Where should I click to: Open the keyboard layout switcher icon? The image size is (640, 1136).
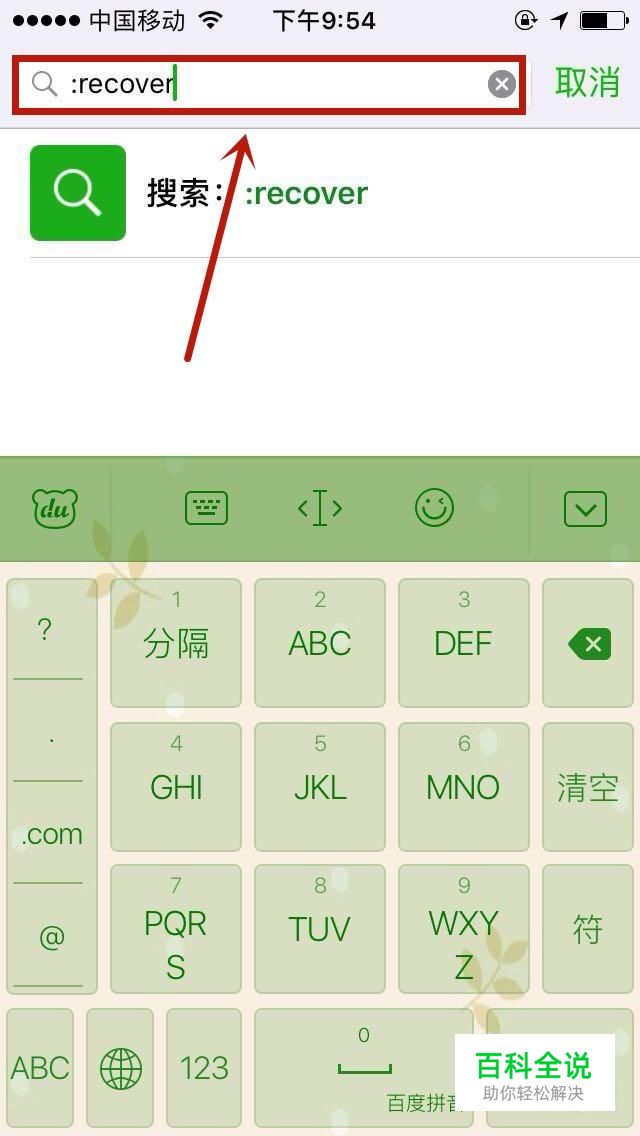click(x=207, y=508)
